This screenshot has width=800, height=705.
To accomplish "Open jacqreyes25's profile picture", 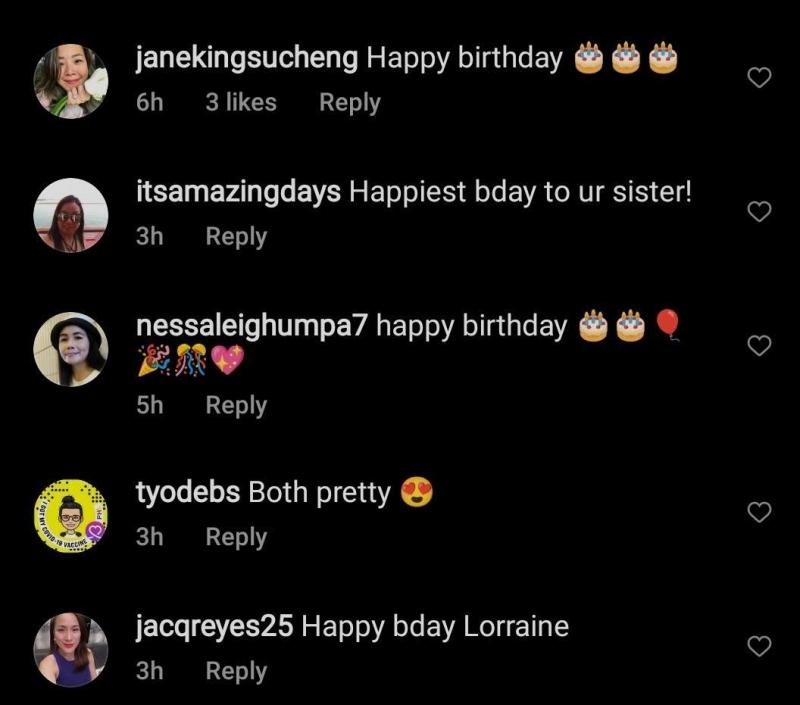I will (70, 649).
